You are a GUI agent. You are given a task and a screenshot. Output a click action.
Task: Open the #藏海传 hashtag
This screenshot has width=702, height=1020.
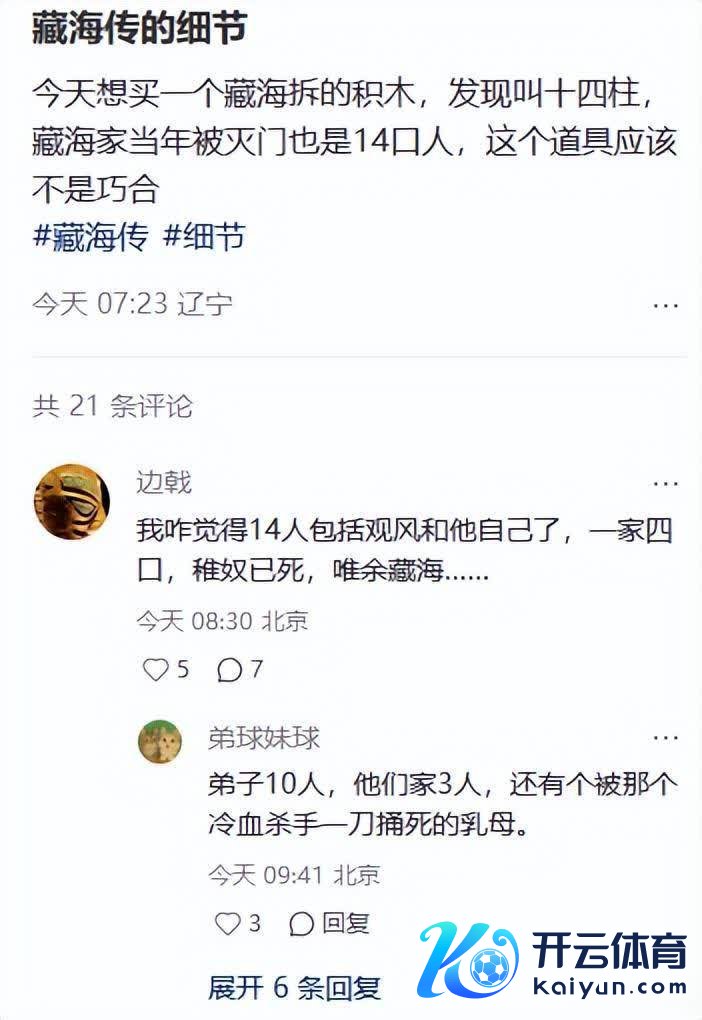(90, 237)
